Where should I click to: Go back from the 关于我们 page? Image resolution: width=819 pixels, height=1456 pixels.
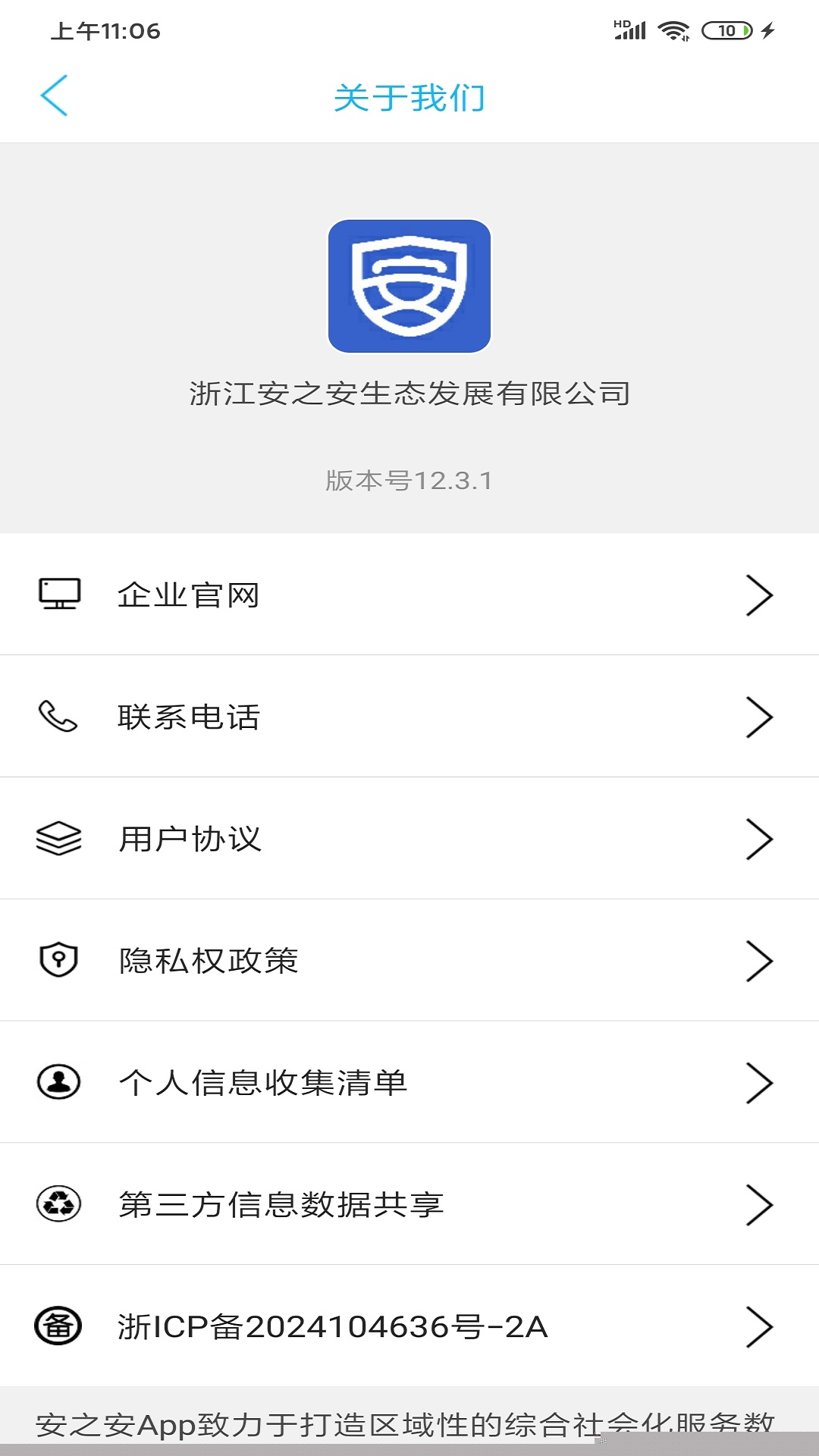[x=55, y=96]
